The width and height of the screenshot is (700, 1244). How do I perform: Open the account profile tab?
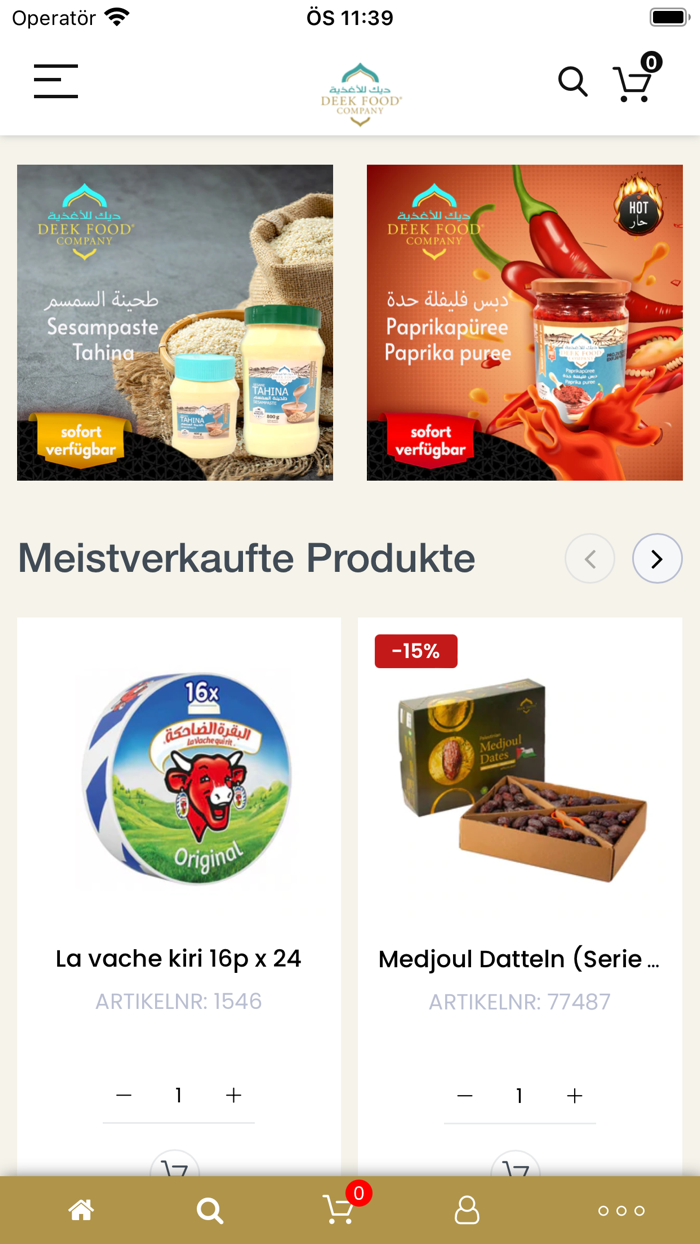(467, 1210)
